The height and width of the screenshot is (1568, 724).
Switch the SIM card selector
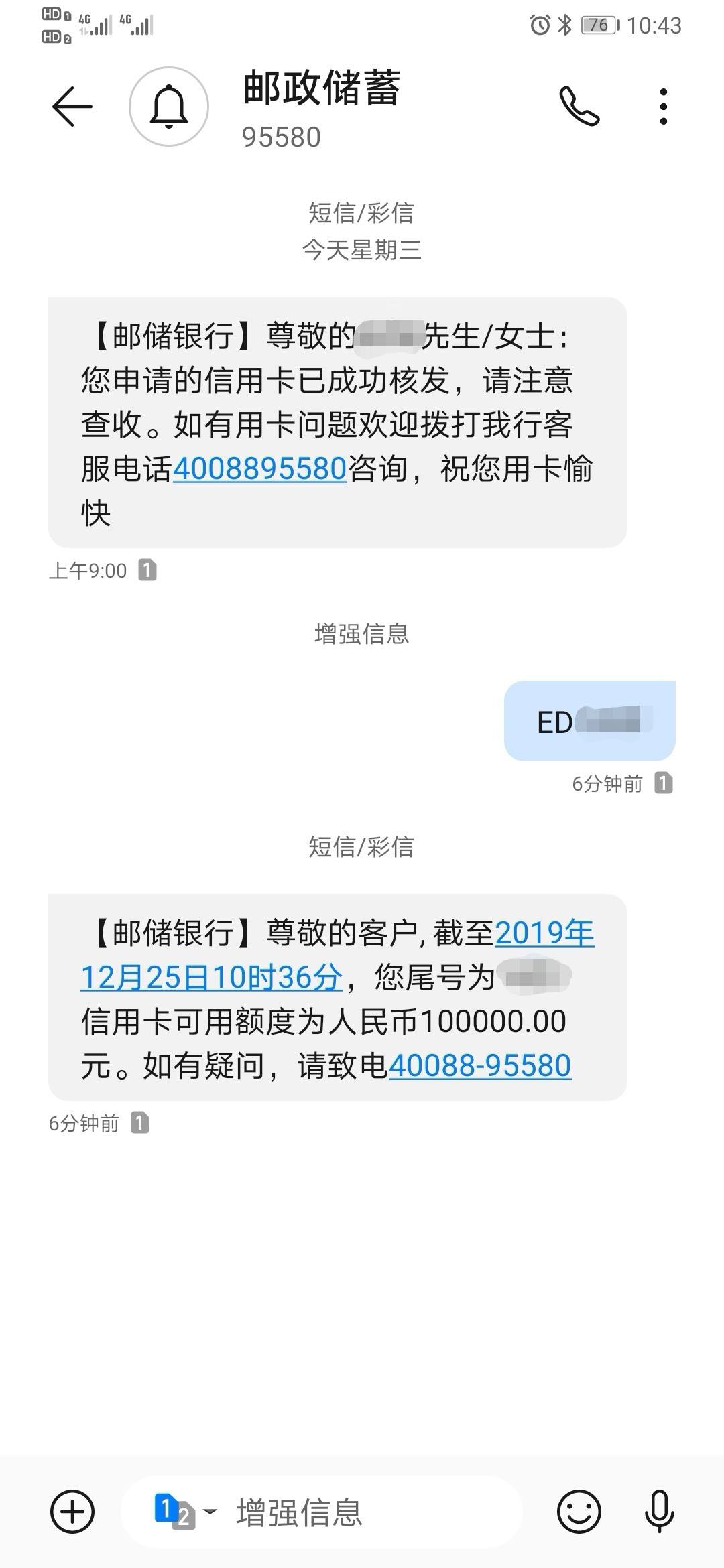[x=186, y=1512]
